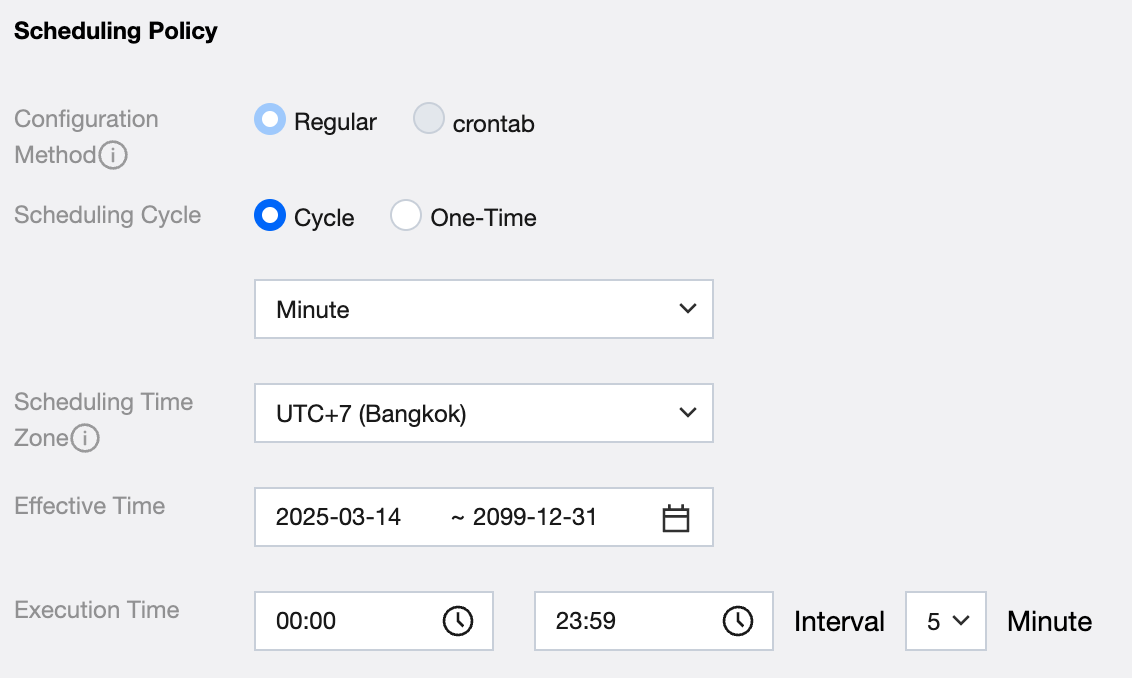
Task: Expand the Interval 5 dropdown
Action: point(945,621)
